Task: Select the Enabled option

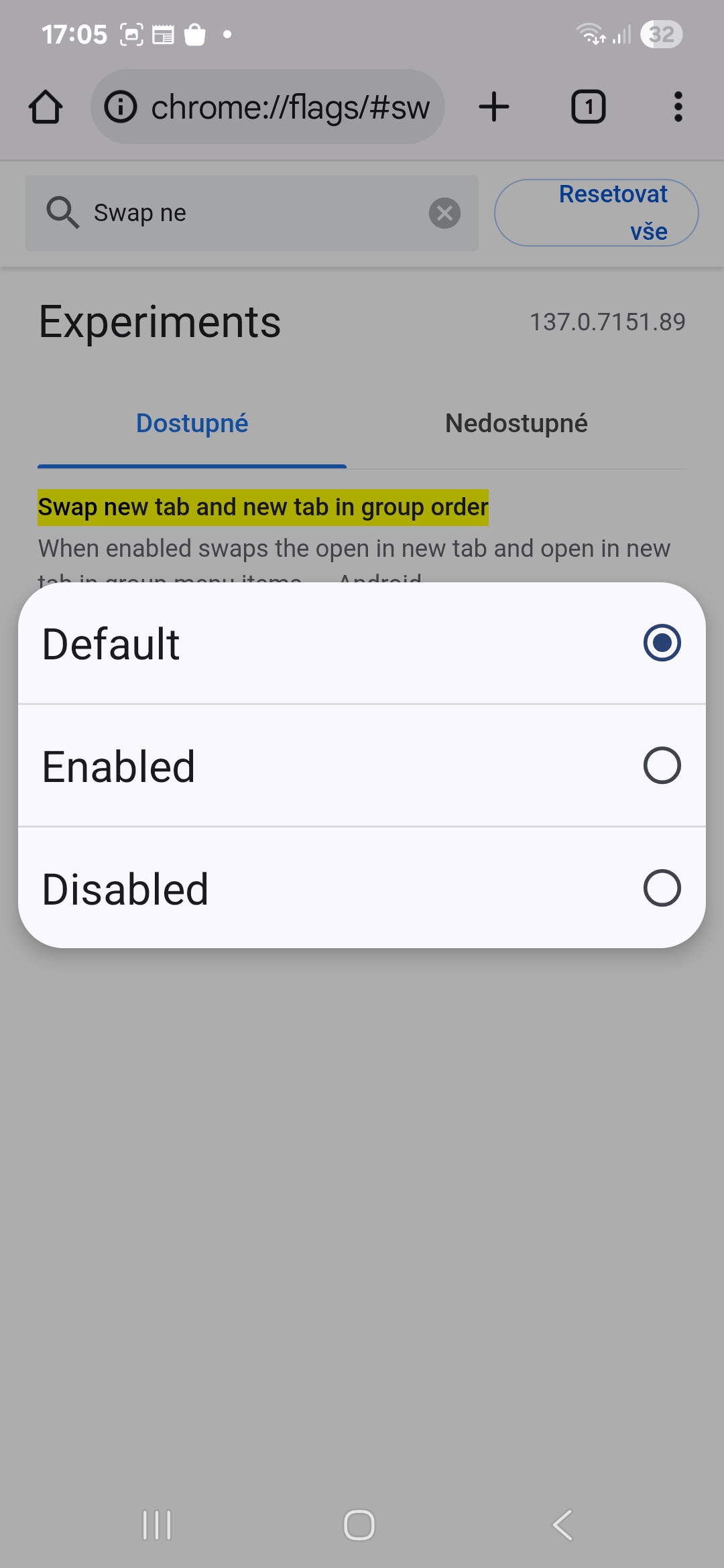Action: tap(362, 765)
